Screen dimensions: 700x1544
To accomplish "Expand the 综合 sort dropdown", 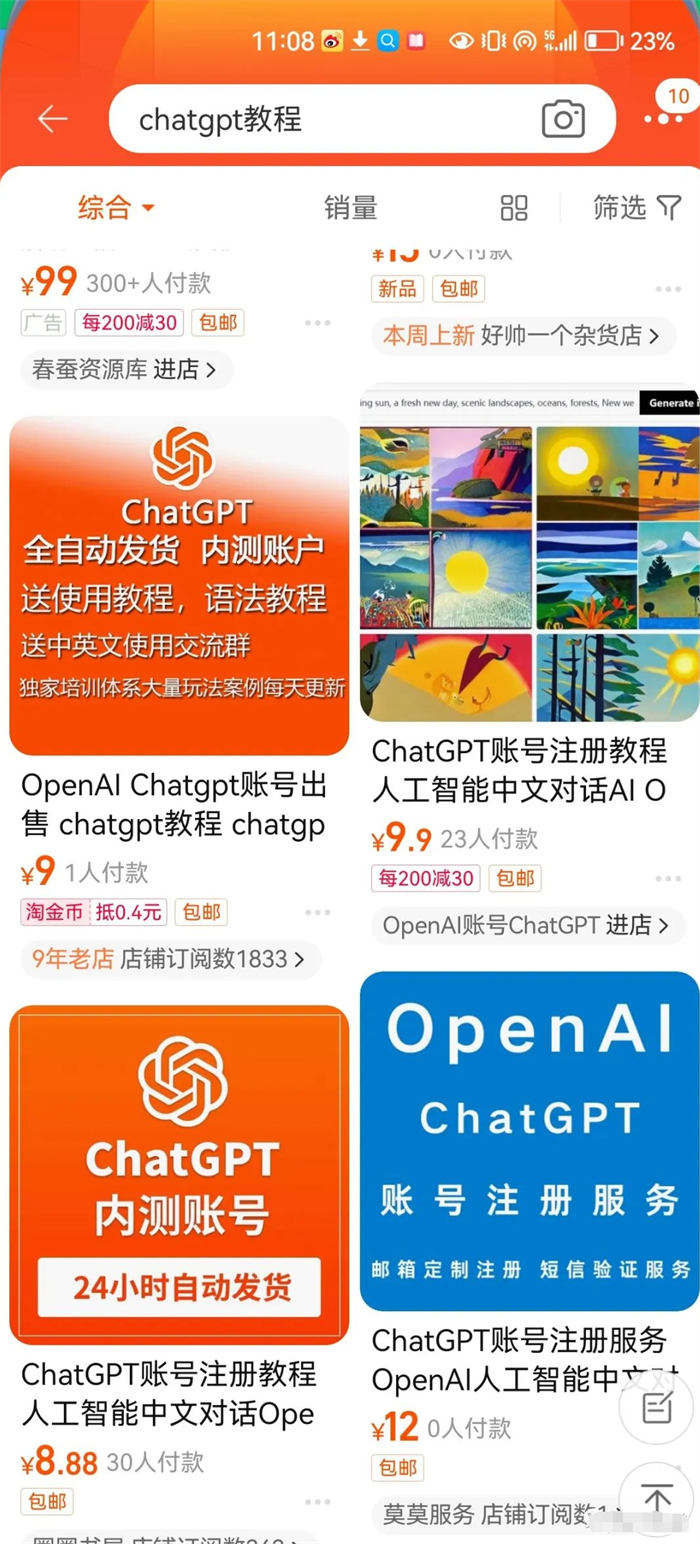I will point(117,208).
